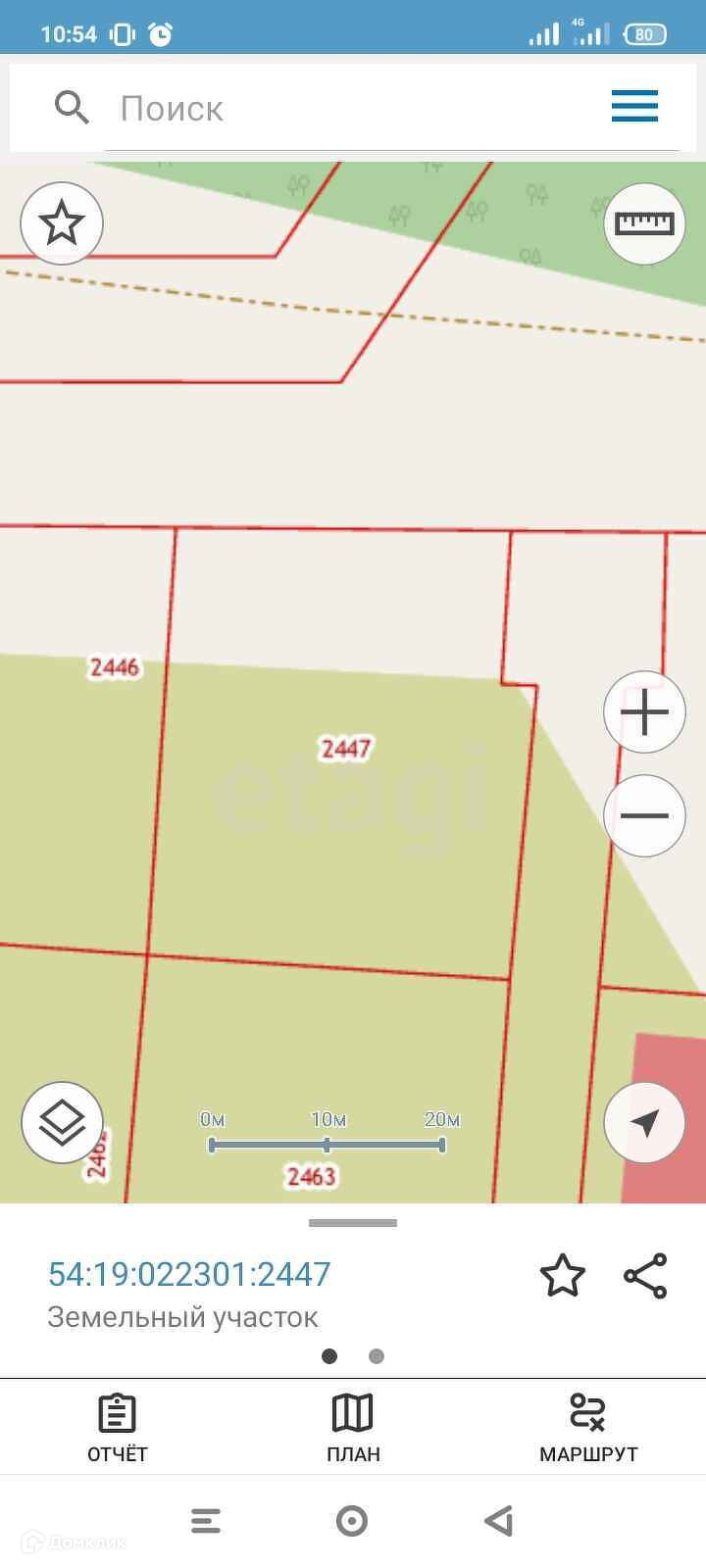Go to second info page dot
706x1568 pixels.
pos(377,1356)
